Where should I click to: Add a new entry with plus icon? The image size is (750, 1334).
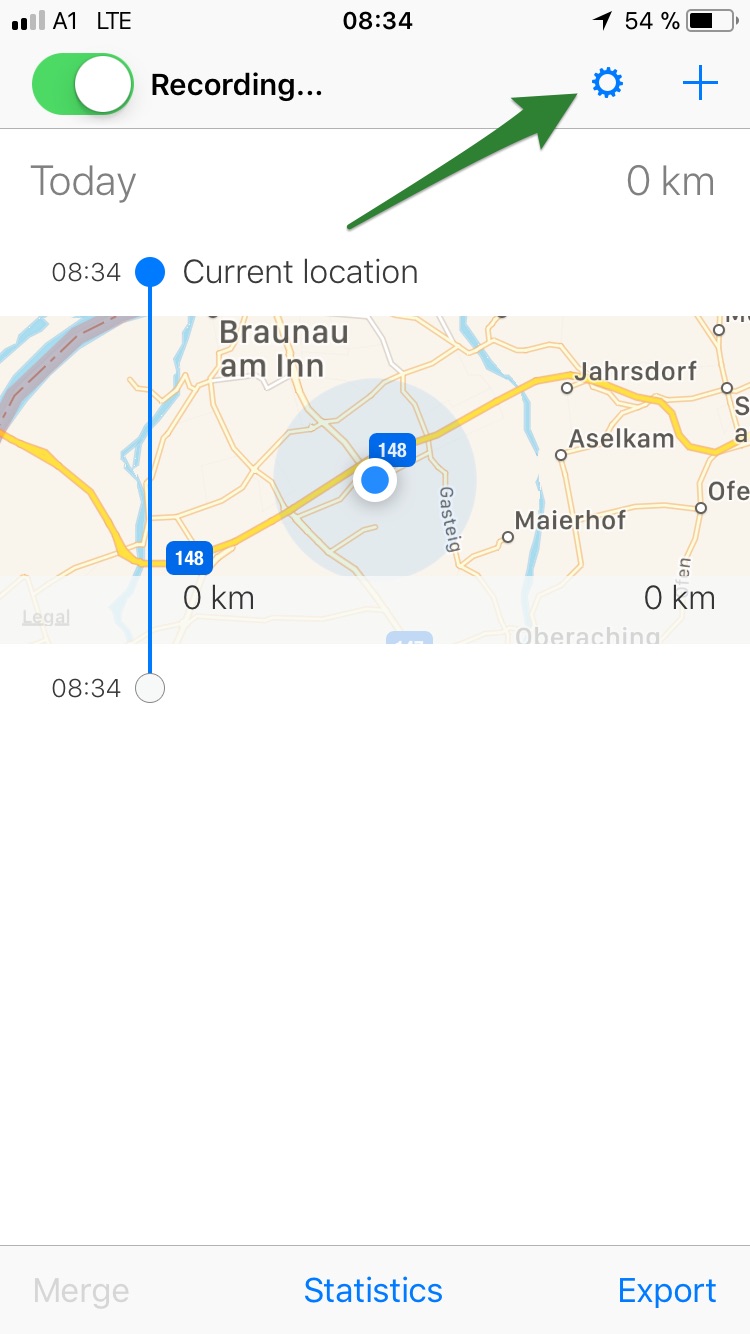pos(700,83)
